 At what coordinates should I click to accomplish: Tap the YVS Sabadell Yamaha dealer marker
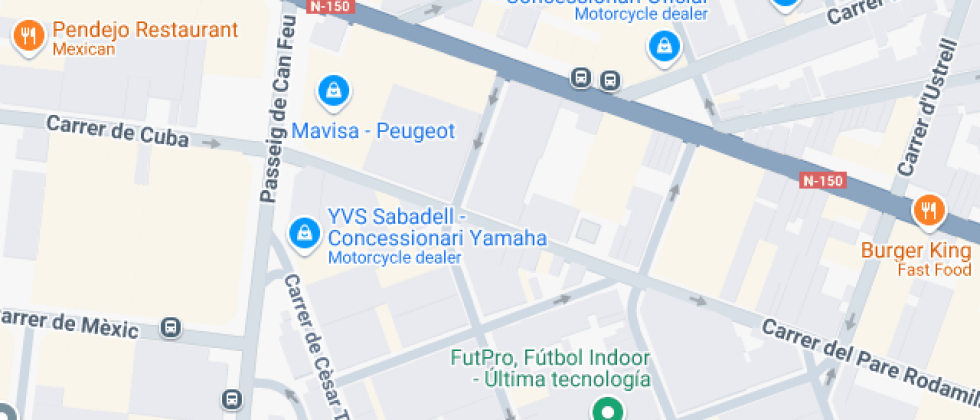click(x=303, y=234)
